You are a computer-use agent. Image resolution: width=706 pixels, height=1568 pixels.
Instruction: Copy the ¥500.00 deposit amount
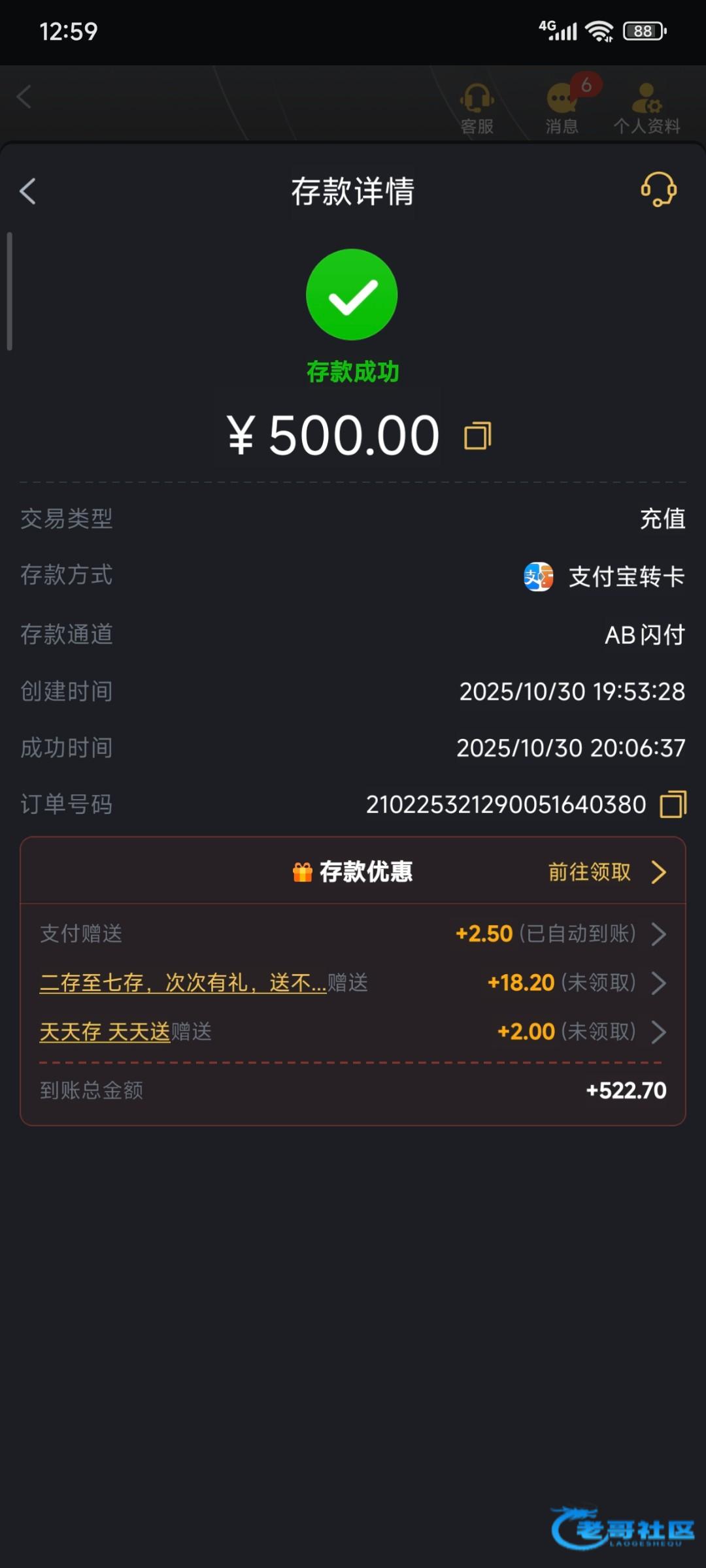[477, 436]
